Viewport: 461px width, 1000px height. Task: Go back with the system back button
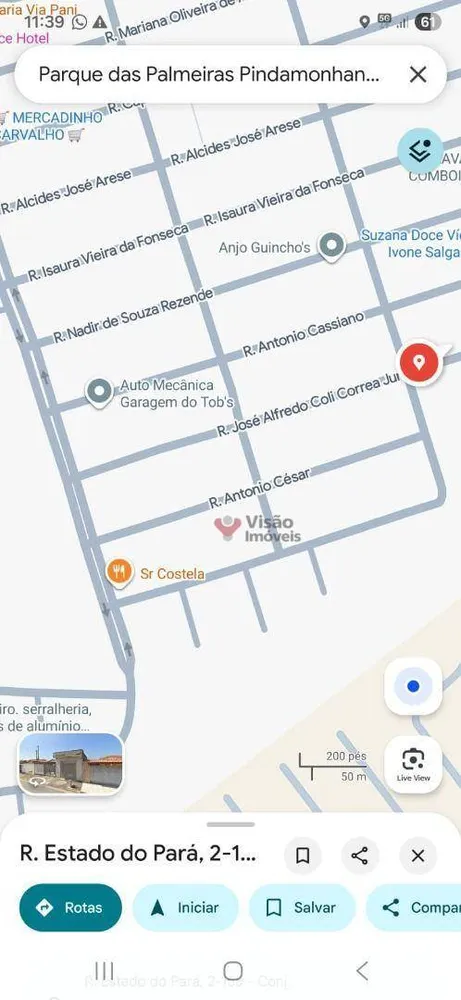pos(362,971)
